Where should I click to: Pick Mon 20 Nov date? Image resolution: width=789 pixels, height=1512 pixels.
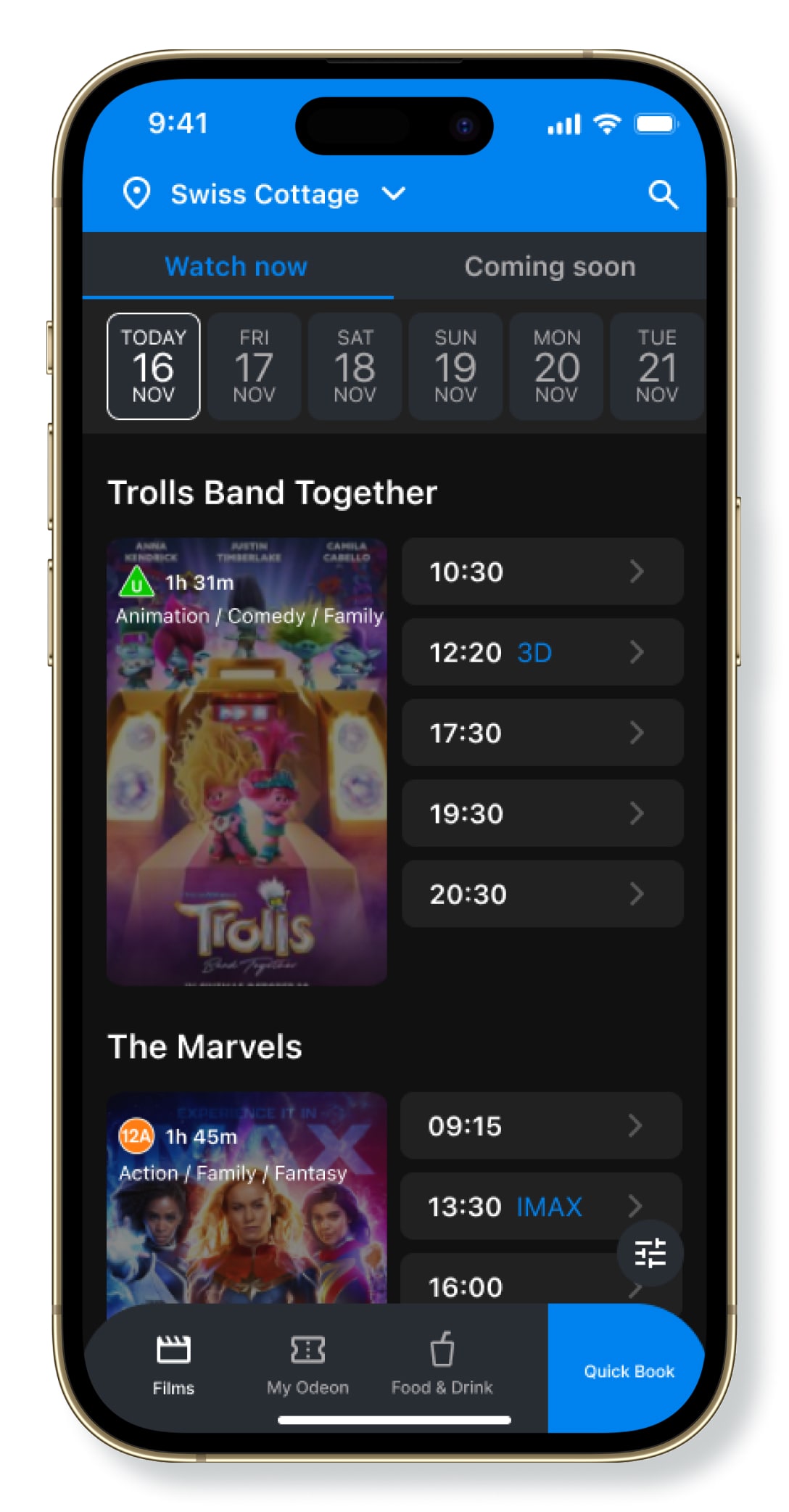[556, 366]
